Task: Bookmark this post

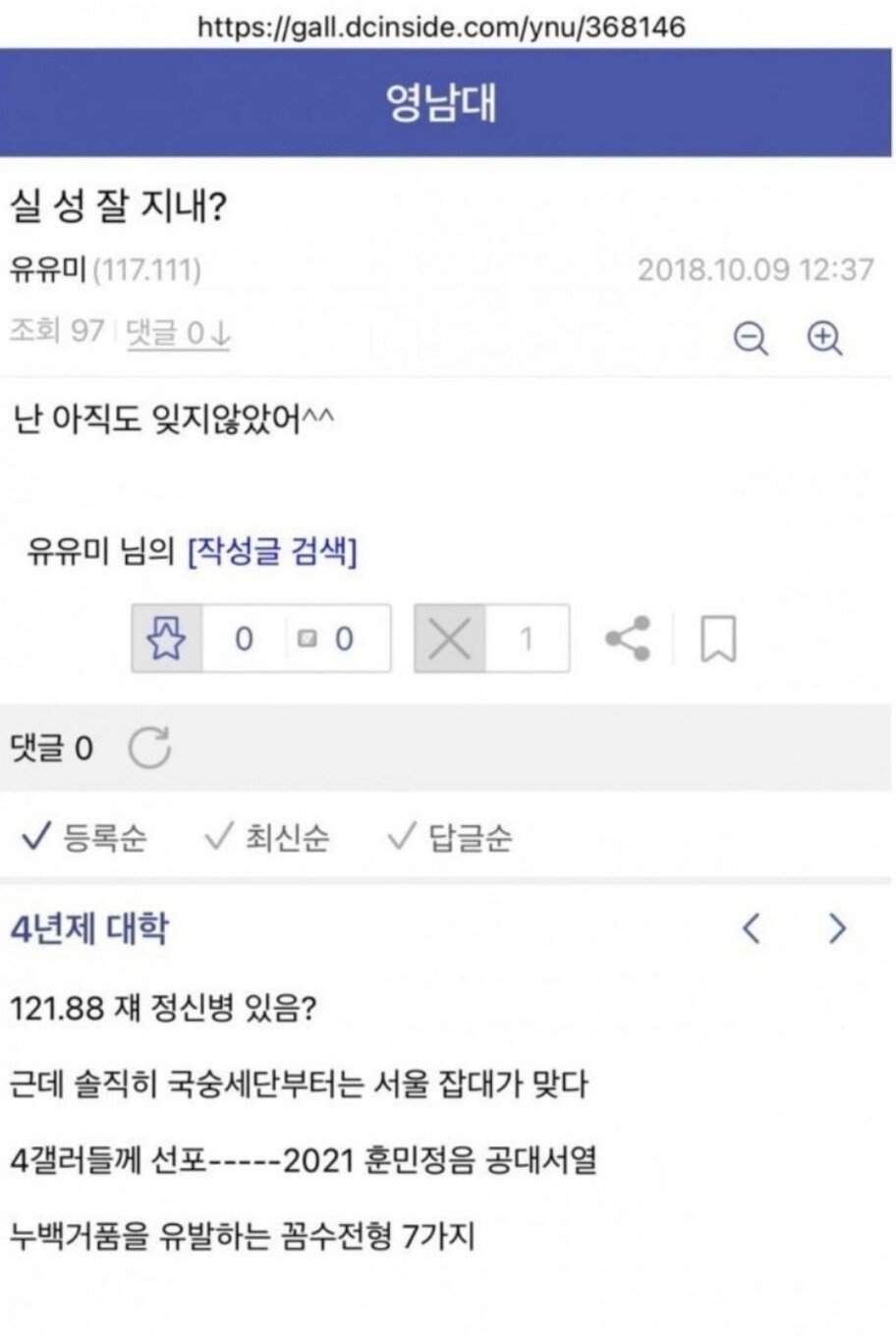Action: [718, 640]
